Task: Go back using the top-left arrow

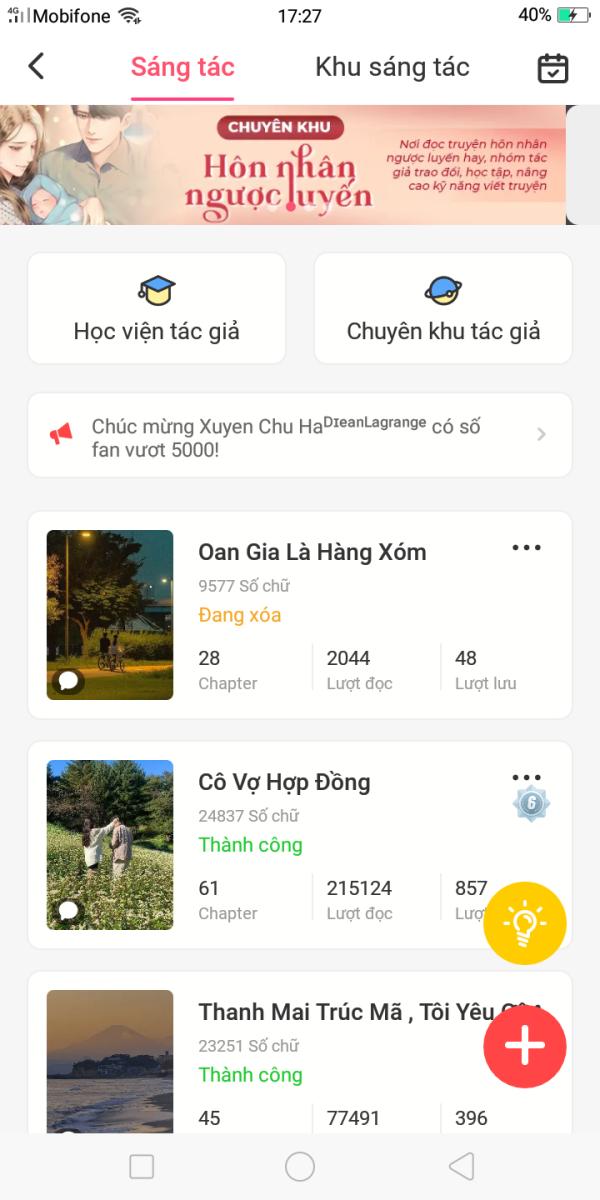Action: 37,67
